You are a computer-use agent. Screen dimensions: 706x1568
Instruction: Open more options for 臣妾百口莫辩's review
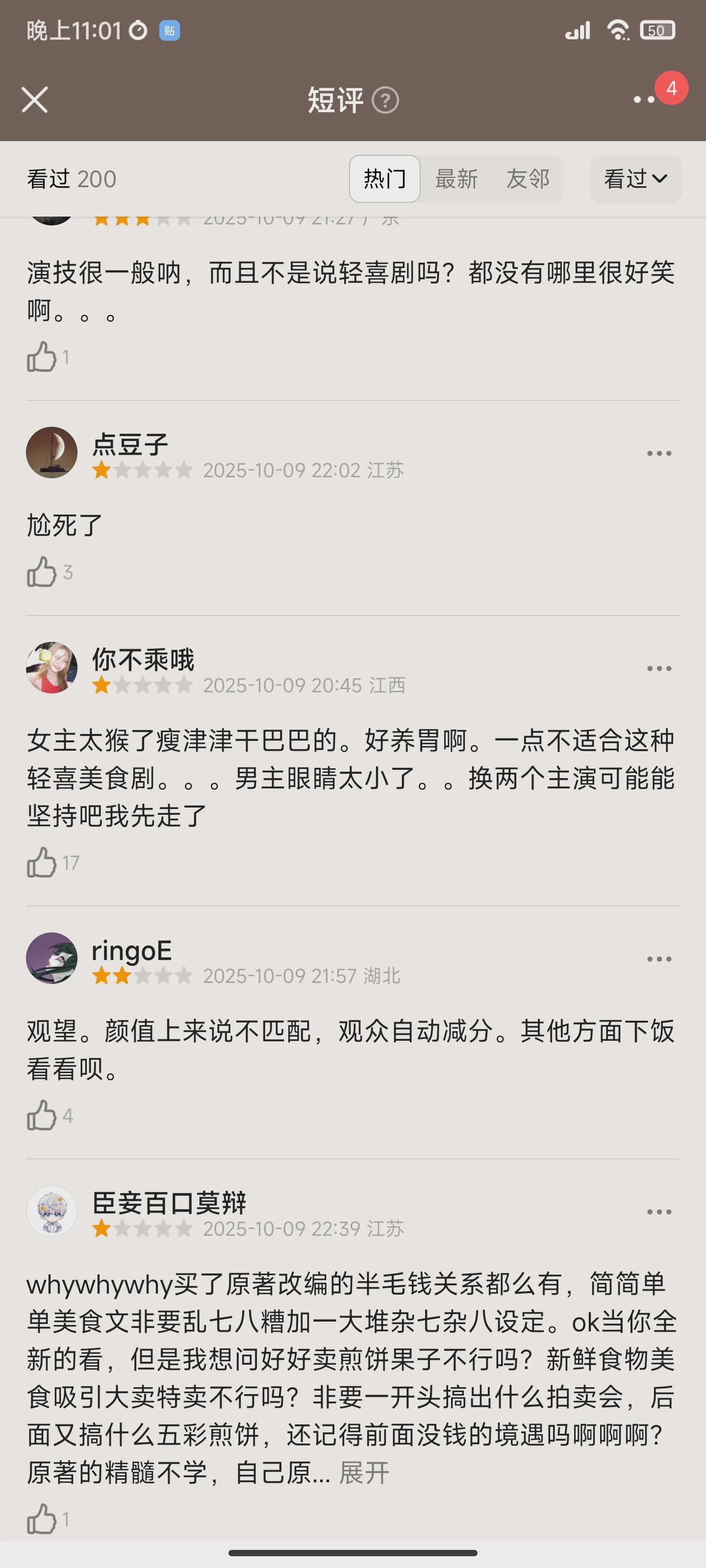[x=658, y=1212]
